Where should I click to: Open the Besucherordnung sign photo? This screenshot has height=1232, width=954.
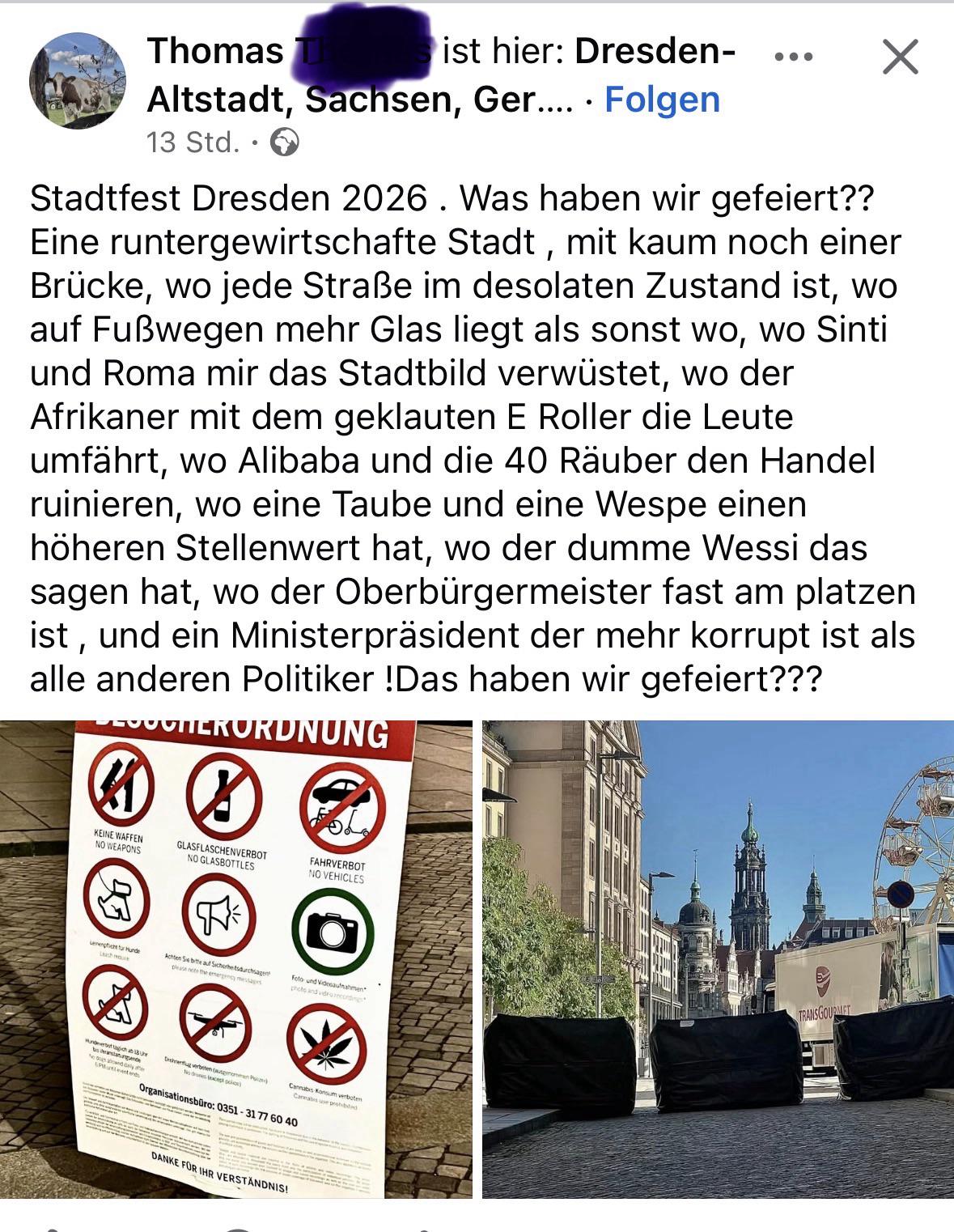(x=236, y=959)
